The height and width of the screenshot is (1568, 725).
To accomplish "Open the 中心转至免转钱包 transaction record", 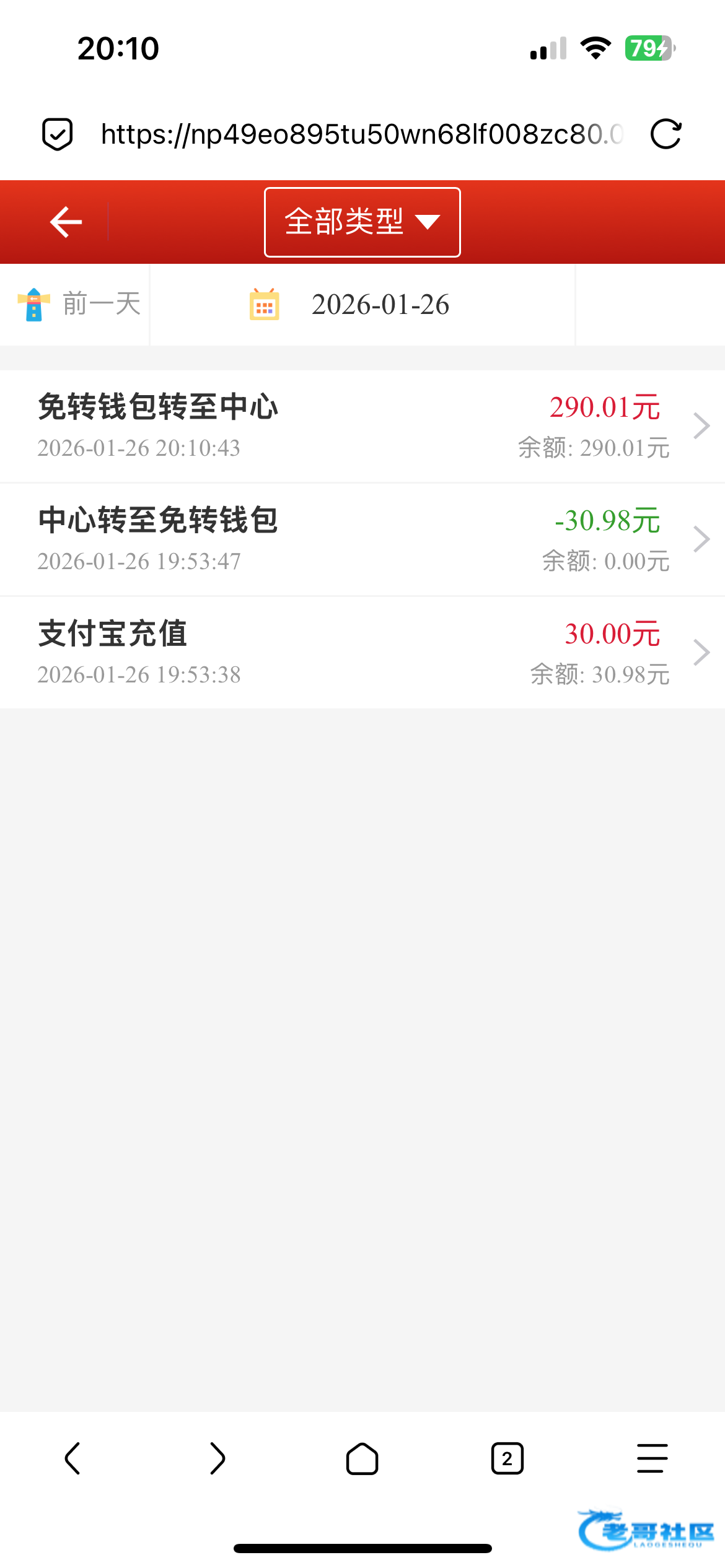I will tap(362, 539).
